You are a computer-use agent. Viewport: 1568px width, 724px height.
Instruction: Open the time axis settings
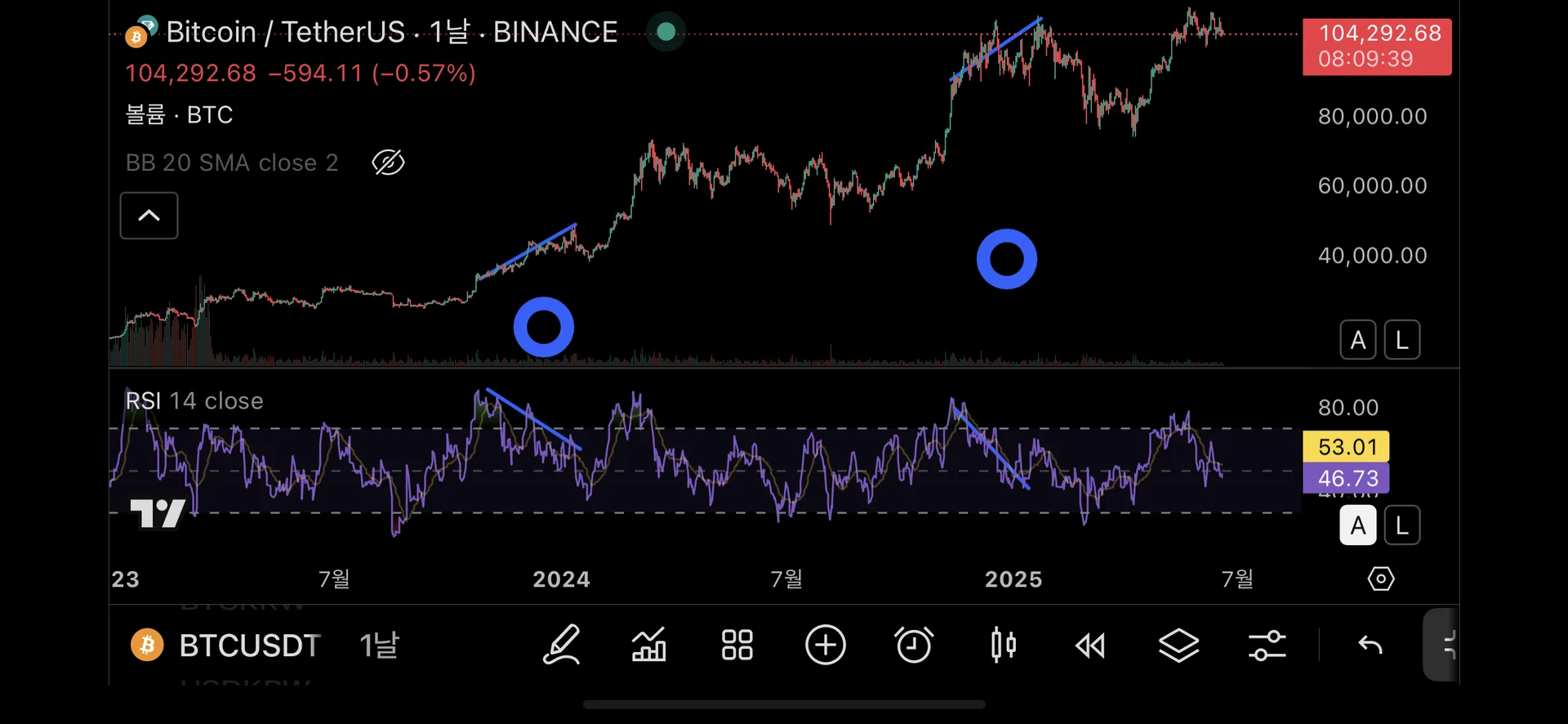click(x=1380, y=579)
